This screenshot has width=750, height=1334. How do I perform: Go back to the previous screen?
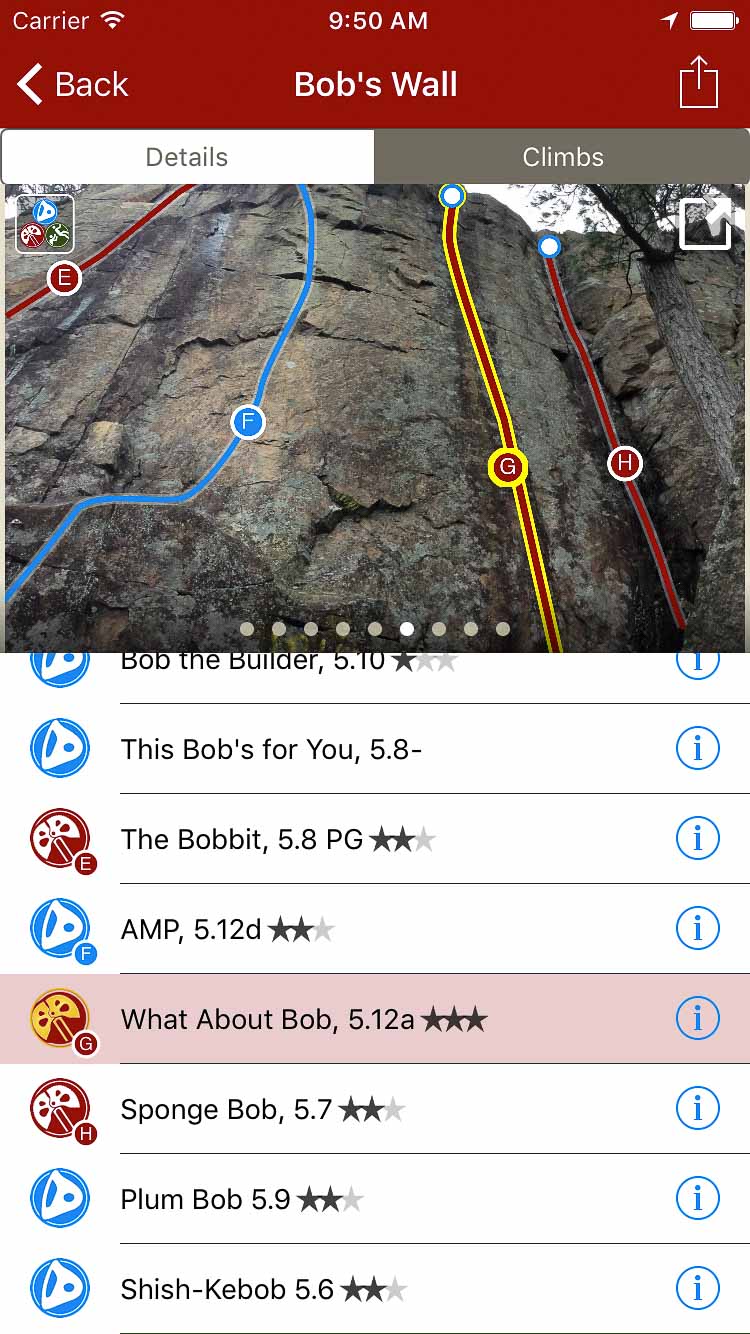click(x=74, y=85)
